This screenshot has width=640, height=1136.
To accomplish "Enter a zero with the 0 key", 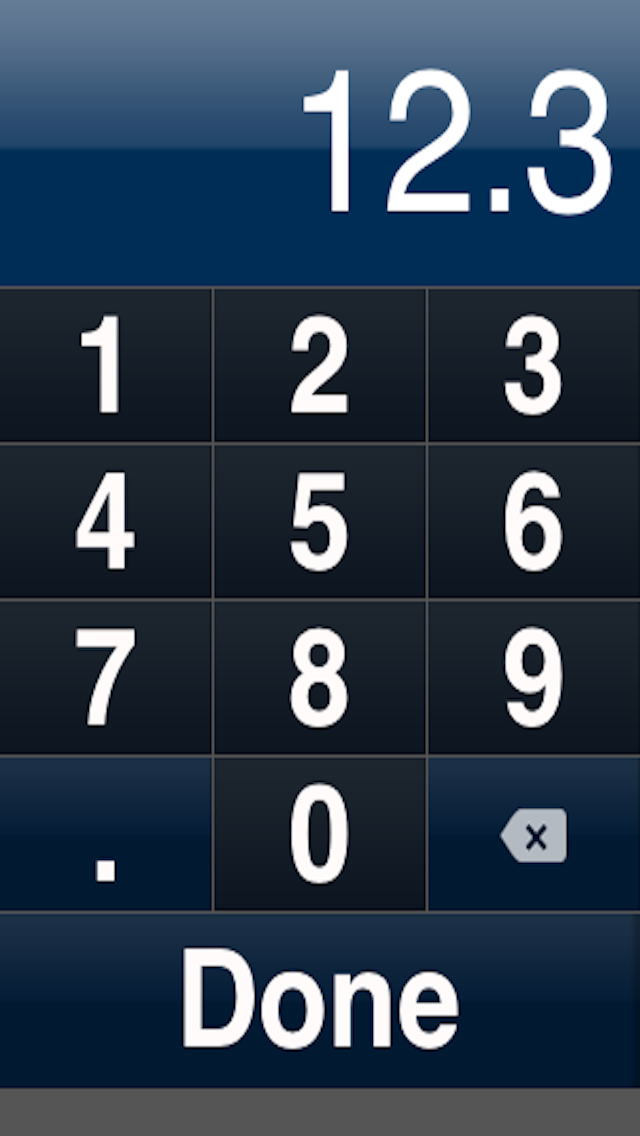I will pyautogui.click(x=320, y=834).
